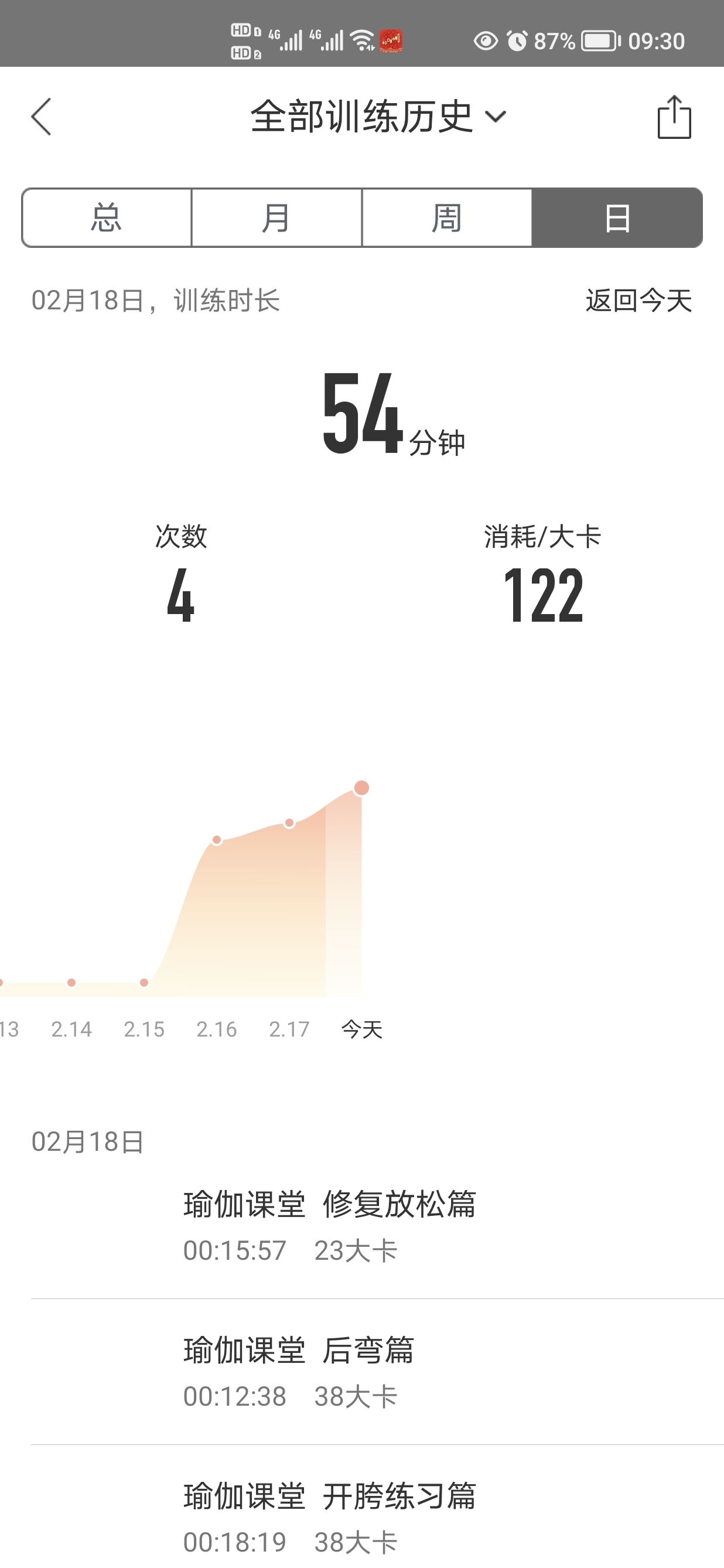The height and width of the screenshot is (1568, 724).
Task: Switch to the 月 tab
Action: coord(277,218)
